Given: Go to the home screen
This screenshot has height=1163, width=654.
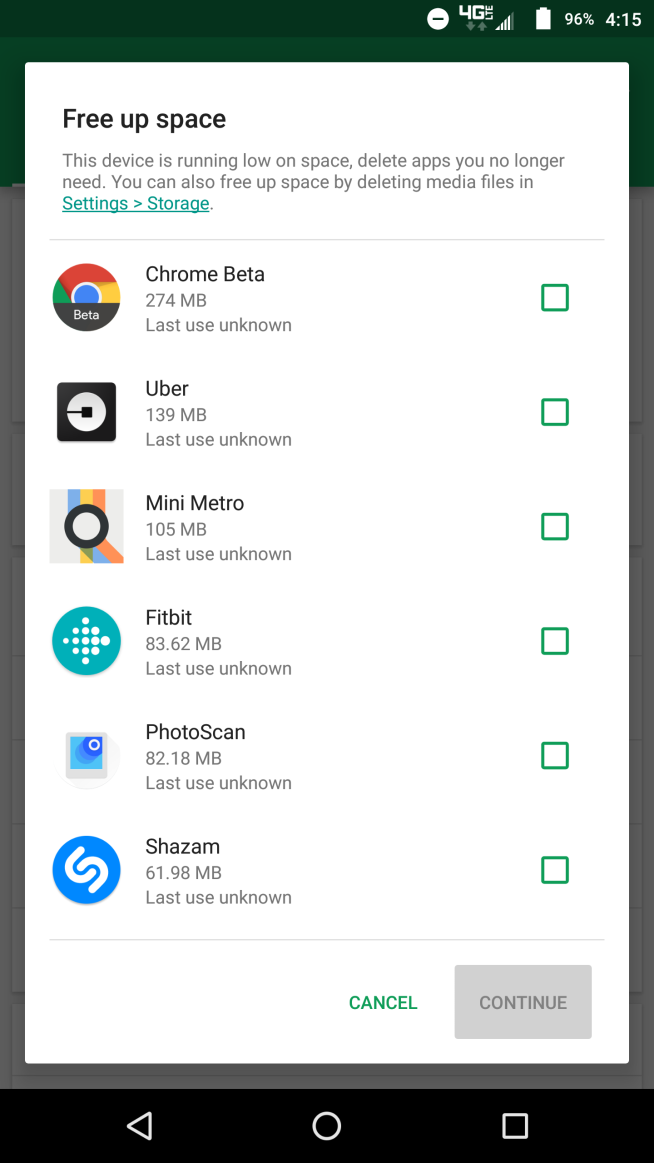Looking at the screenshot, I should point(327,1125).
